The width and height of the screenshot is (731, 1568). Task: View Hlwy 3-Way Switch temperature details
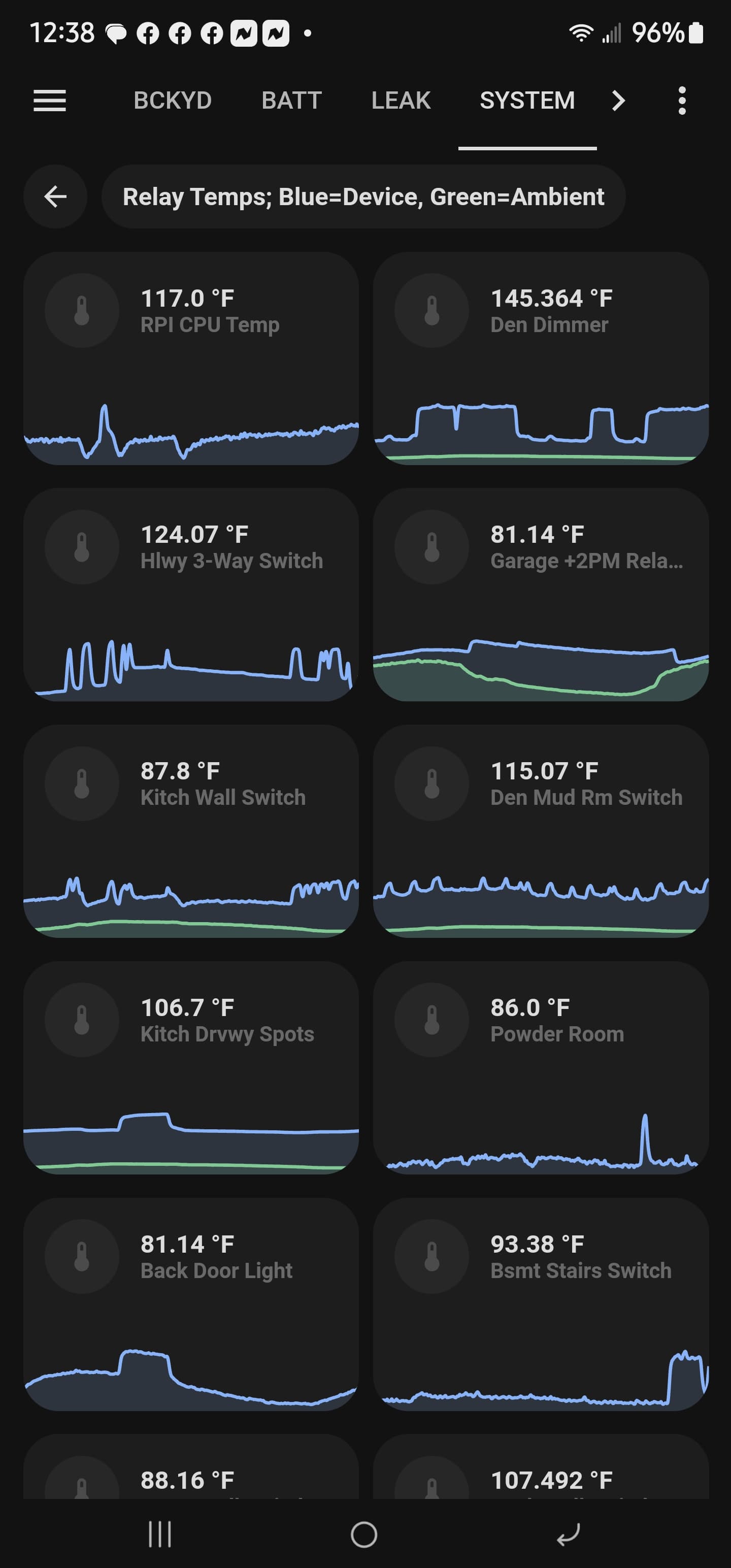tap(191, 595)
